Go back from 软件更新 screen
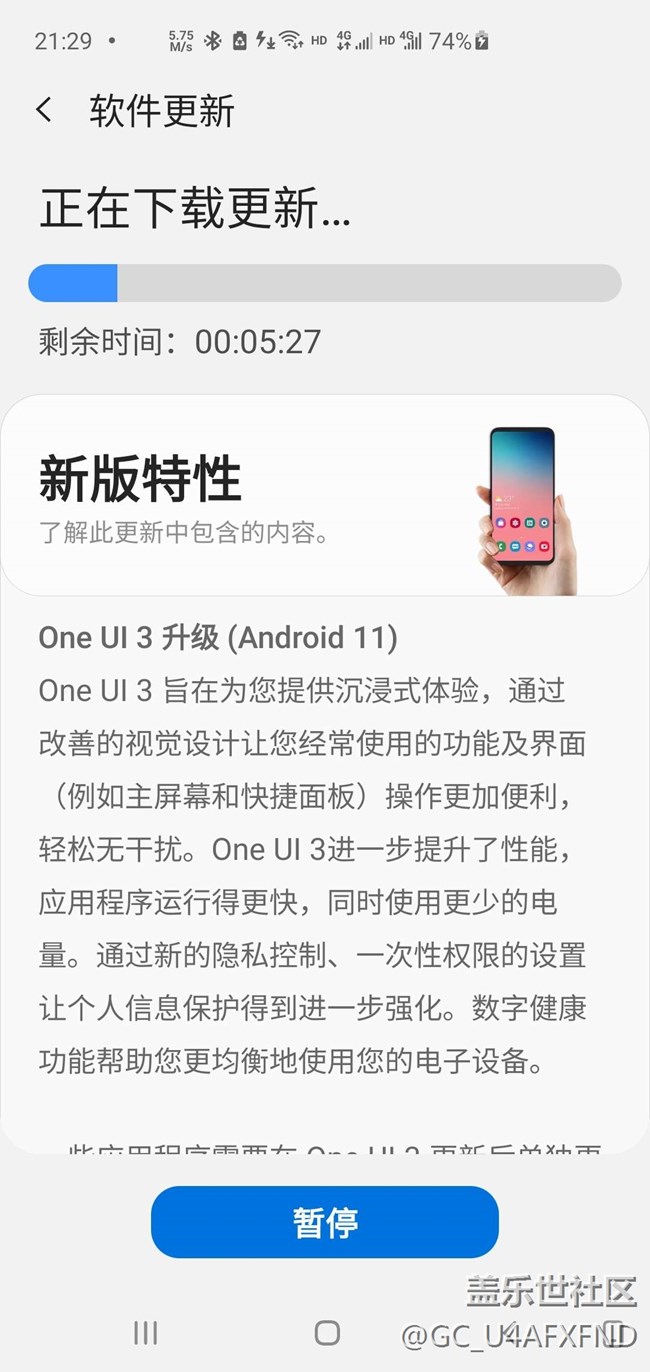650x1372 pixels. coord(44,110)
